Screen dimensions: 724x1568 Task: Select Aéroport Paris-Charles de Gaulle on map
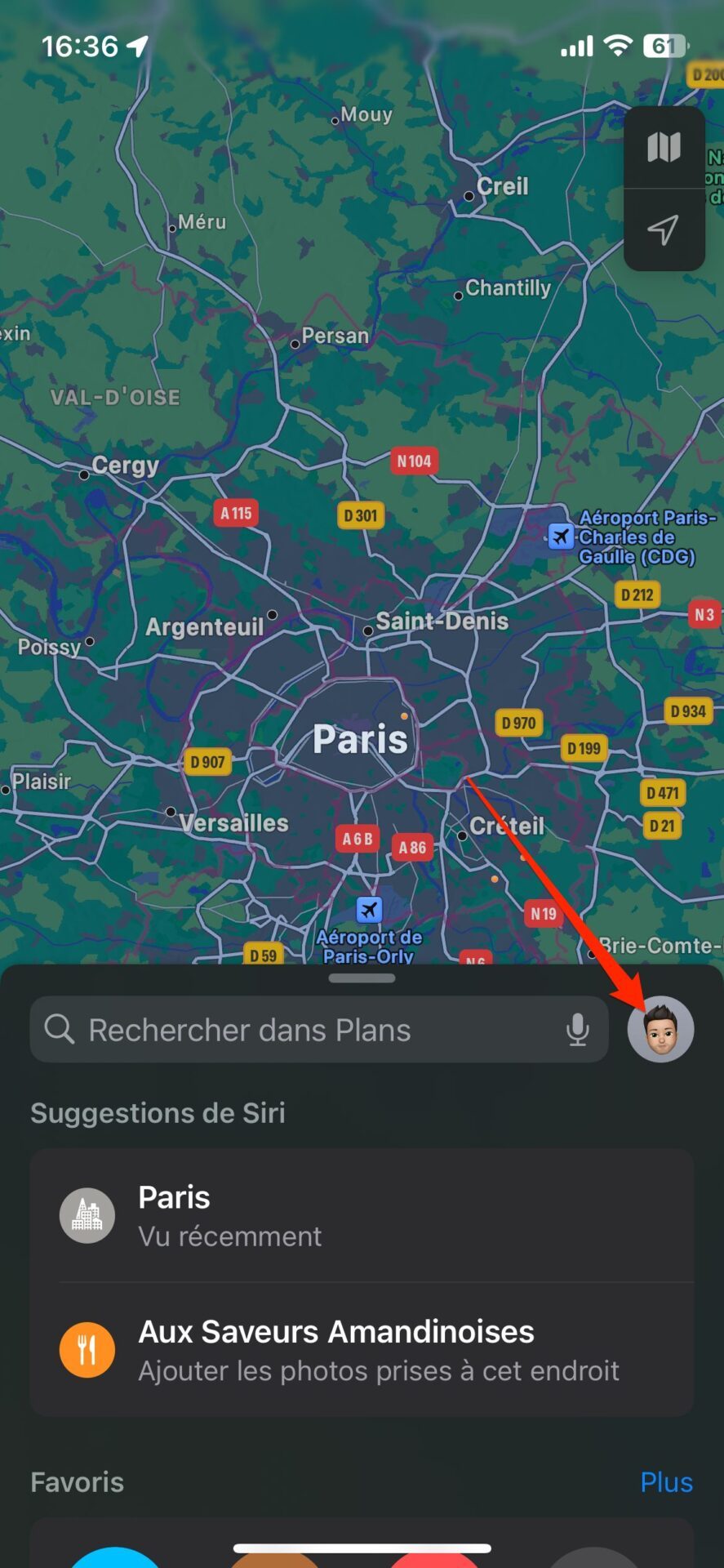625,537
